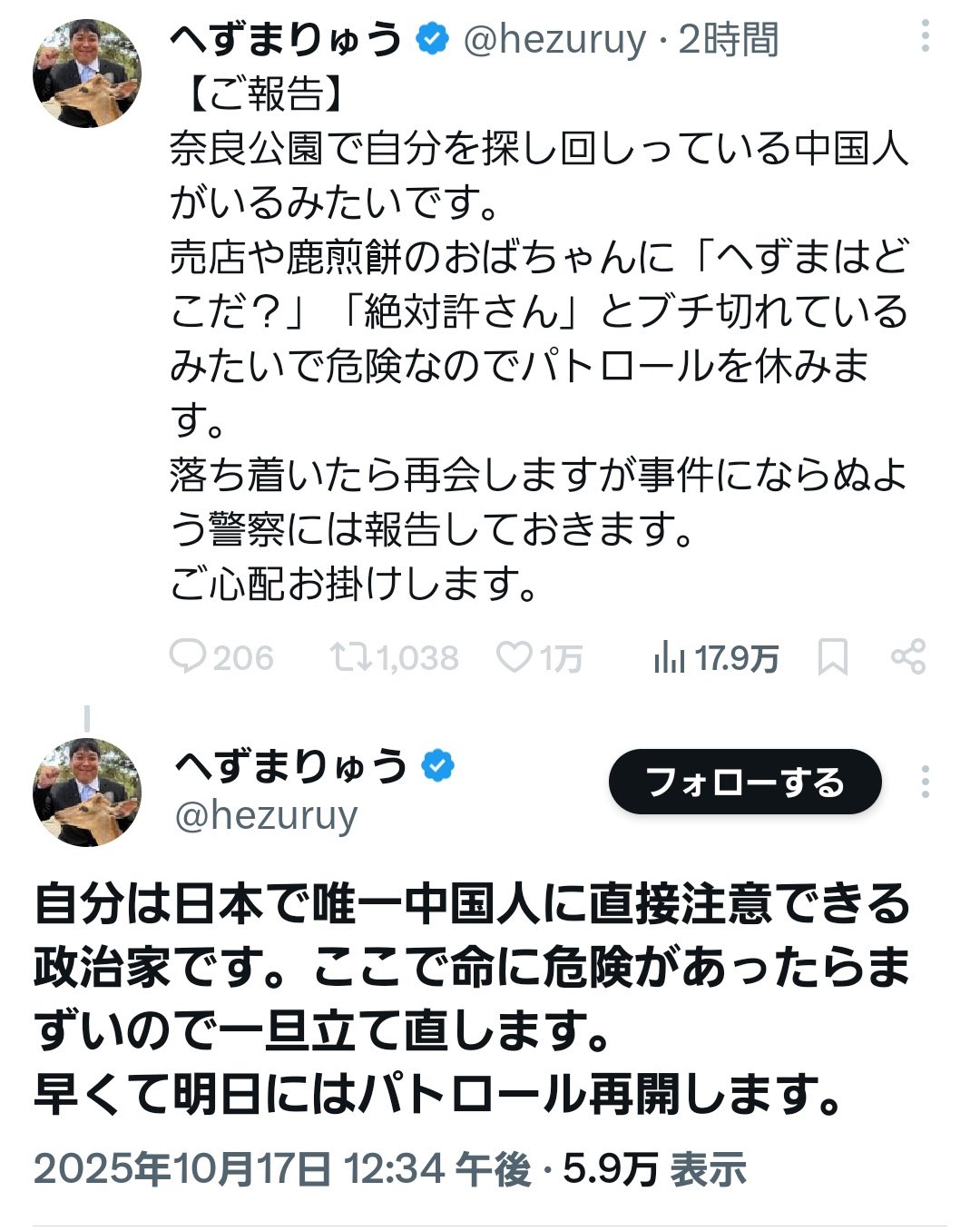This screenshot has height=1231, width=980.
Task: Open the parent 【ご報告】 tweet
Action: [535, 336]
